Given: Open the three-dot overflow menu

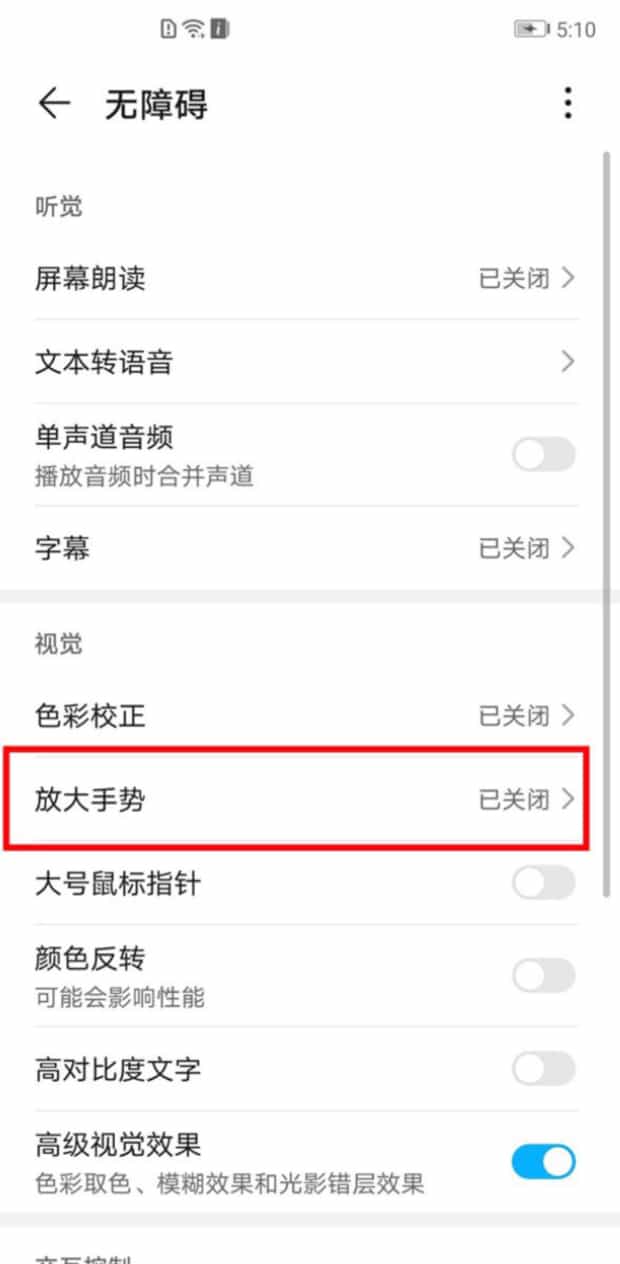Looking at the screenshot, I should (x=568, y=103).
